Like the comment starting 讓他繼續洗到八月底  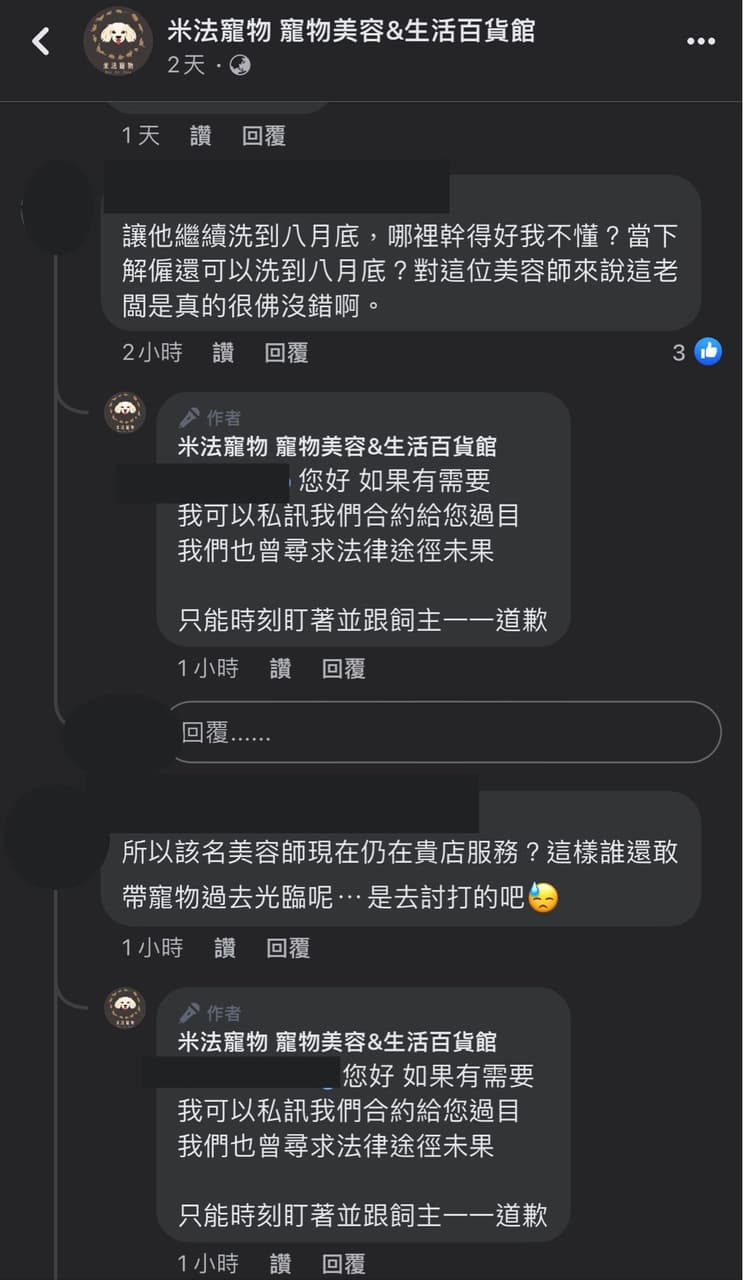(x=223, y=352)
